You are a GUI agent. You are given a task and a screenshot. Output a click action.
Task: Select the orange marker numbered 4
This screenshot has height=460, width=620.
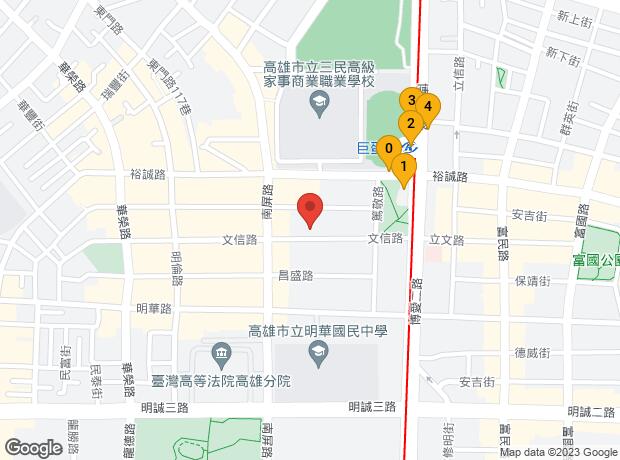tap(429, 107)
